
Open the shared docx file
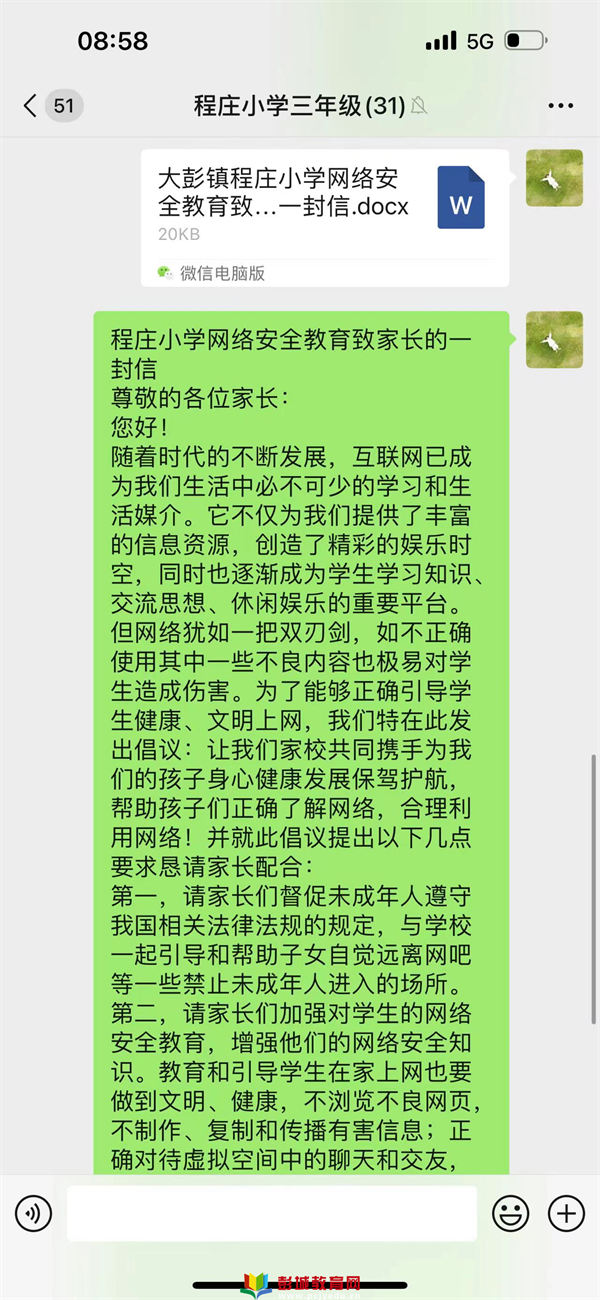(x=325, y=218)
